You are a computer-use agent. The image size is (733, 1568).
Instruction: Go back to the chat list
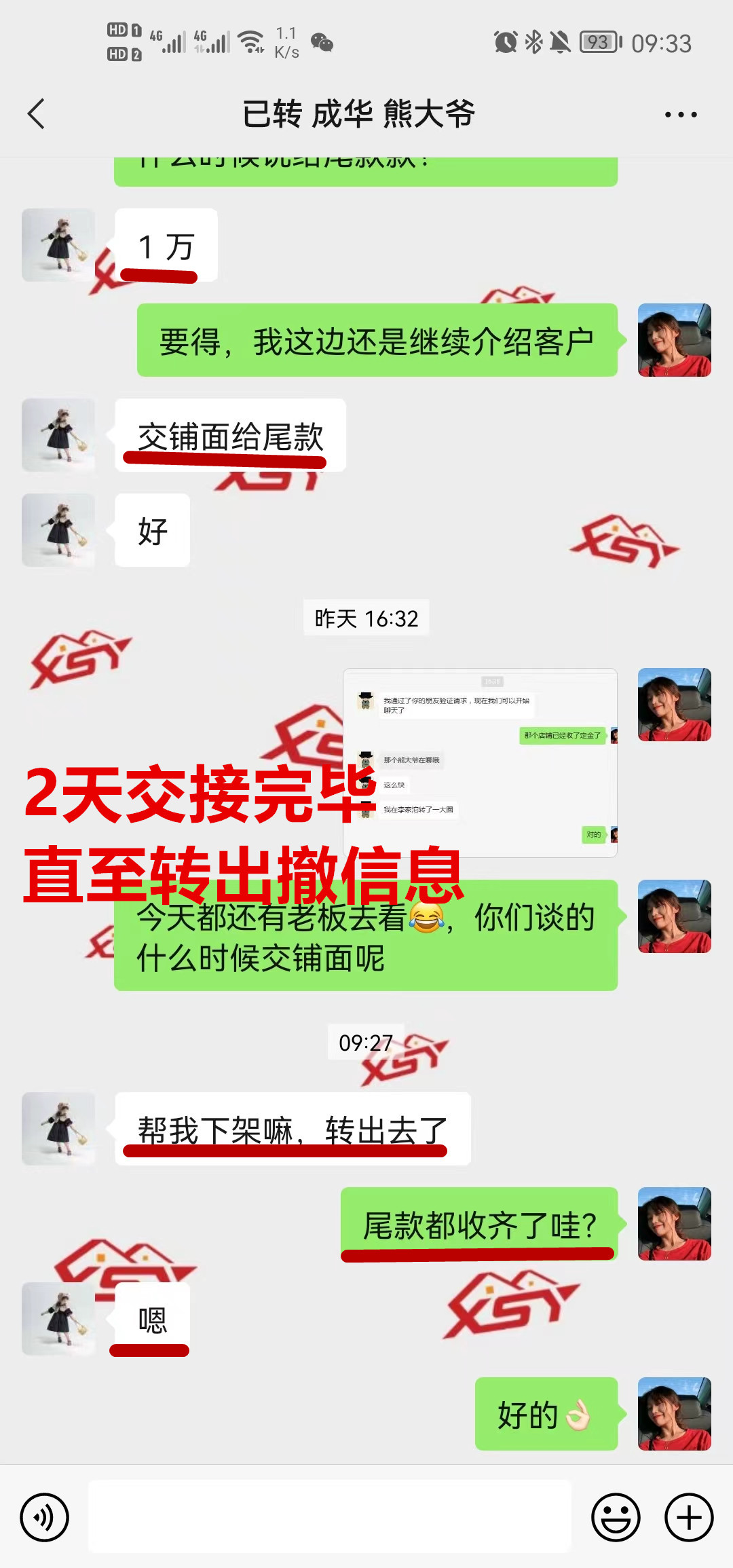point(37,114)
